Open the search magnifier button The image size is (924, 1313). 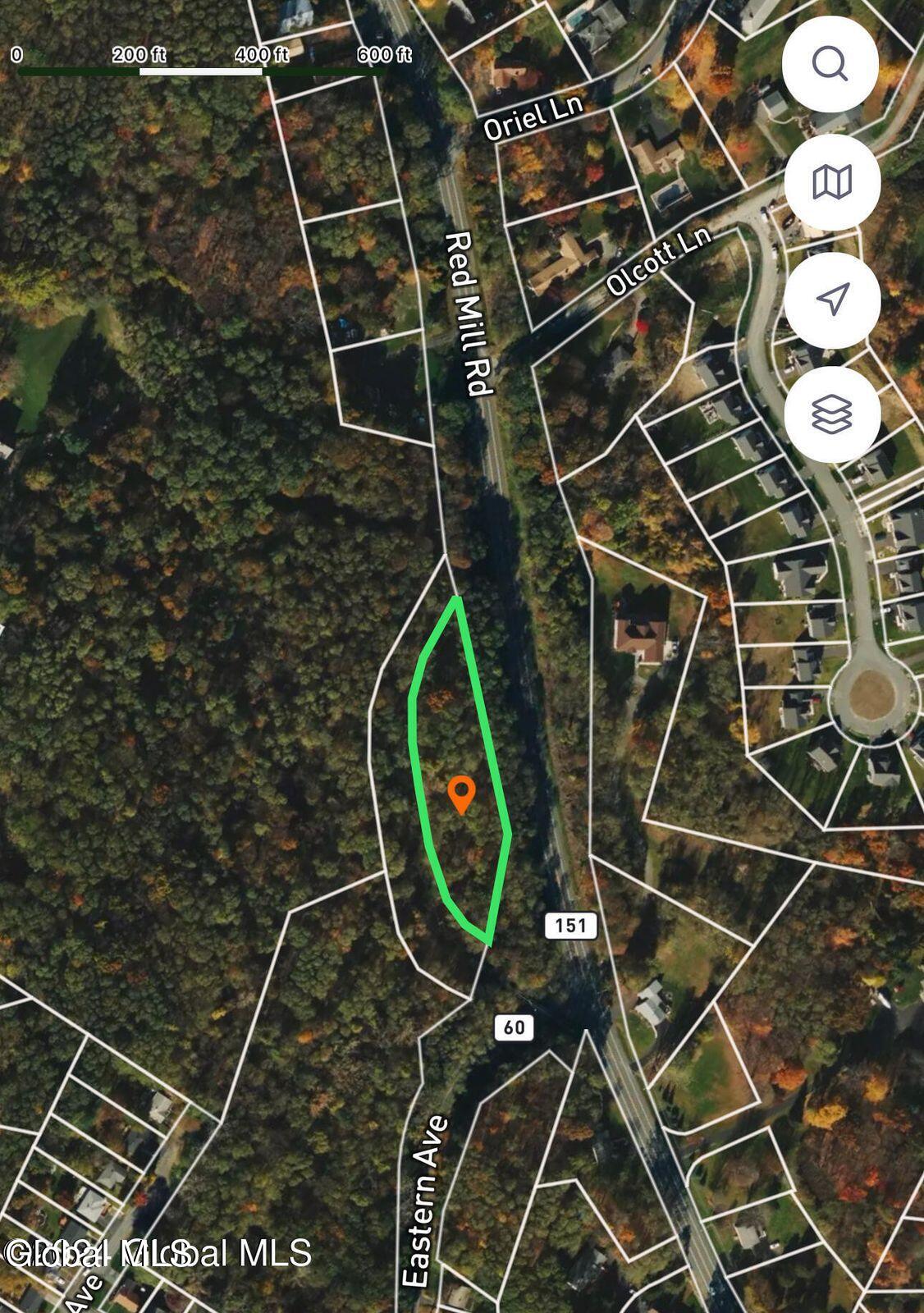pyautogui.click(x=830, y=64)
